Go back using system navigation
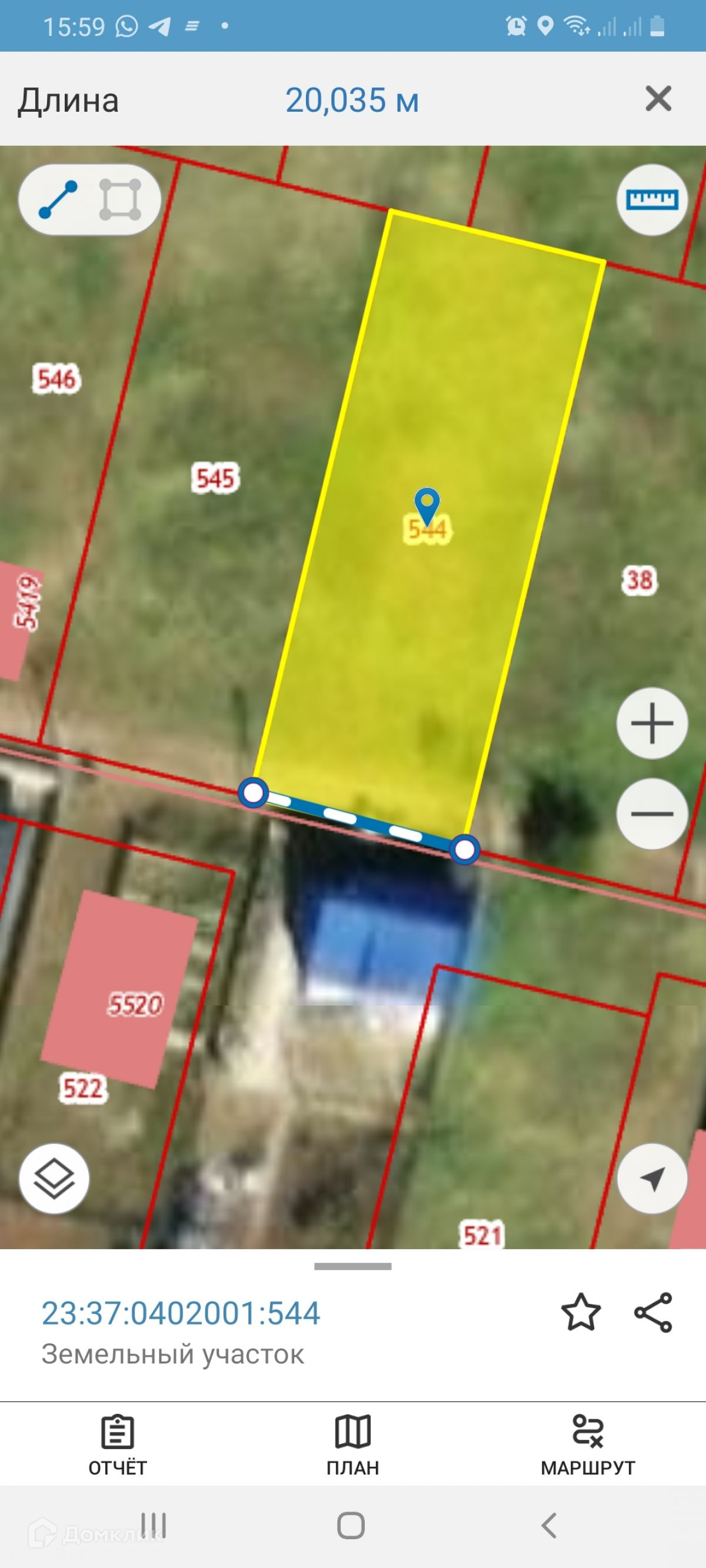 click(x=549, y=1526)
